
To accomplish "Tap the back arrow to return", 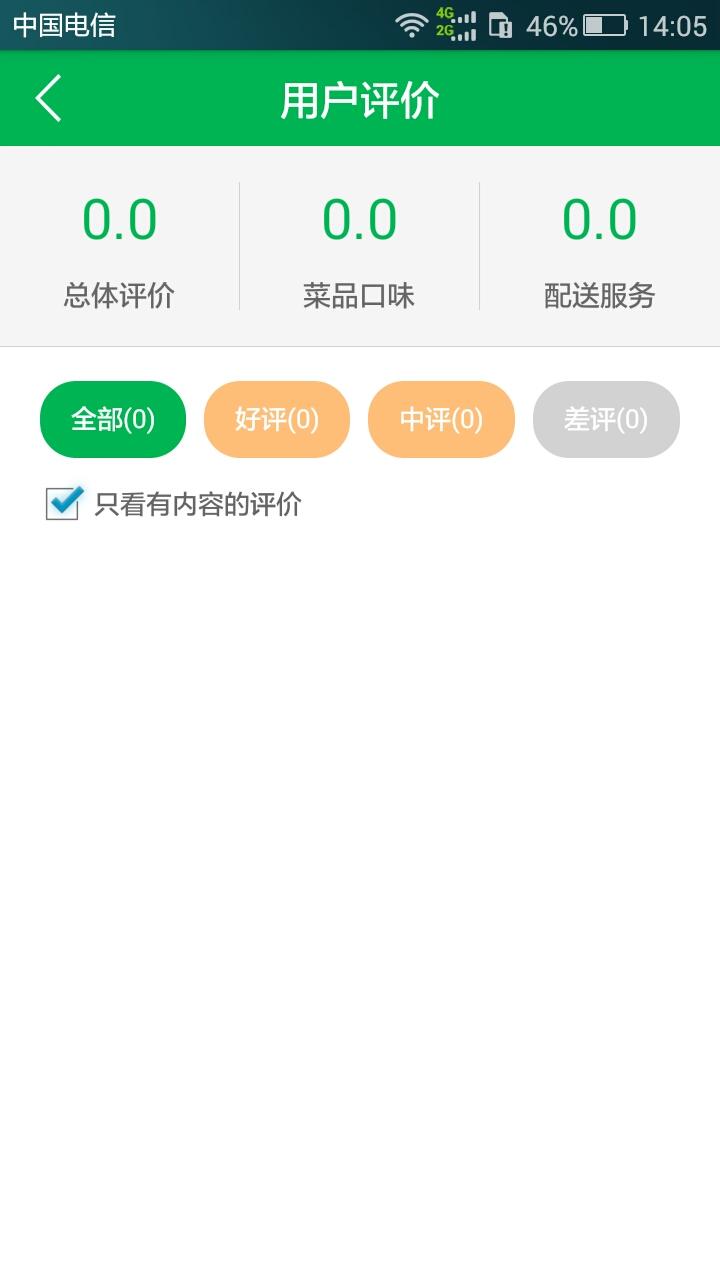I will tap(47, 98).
